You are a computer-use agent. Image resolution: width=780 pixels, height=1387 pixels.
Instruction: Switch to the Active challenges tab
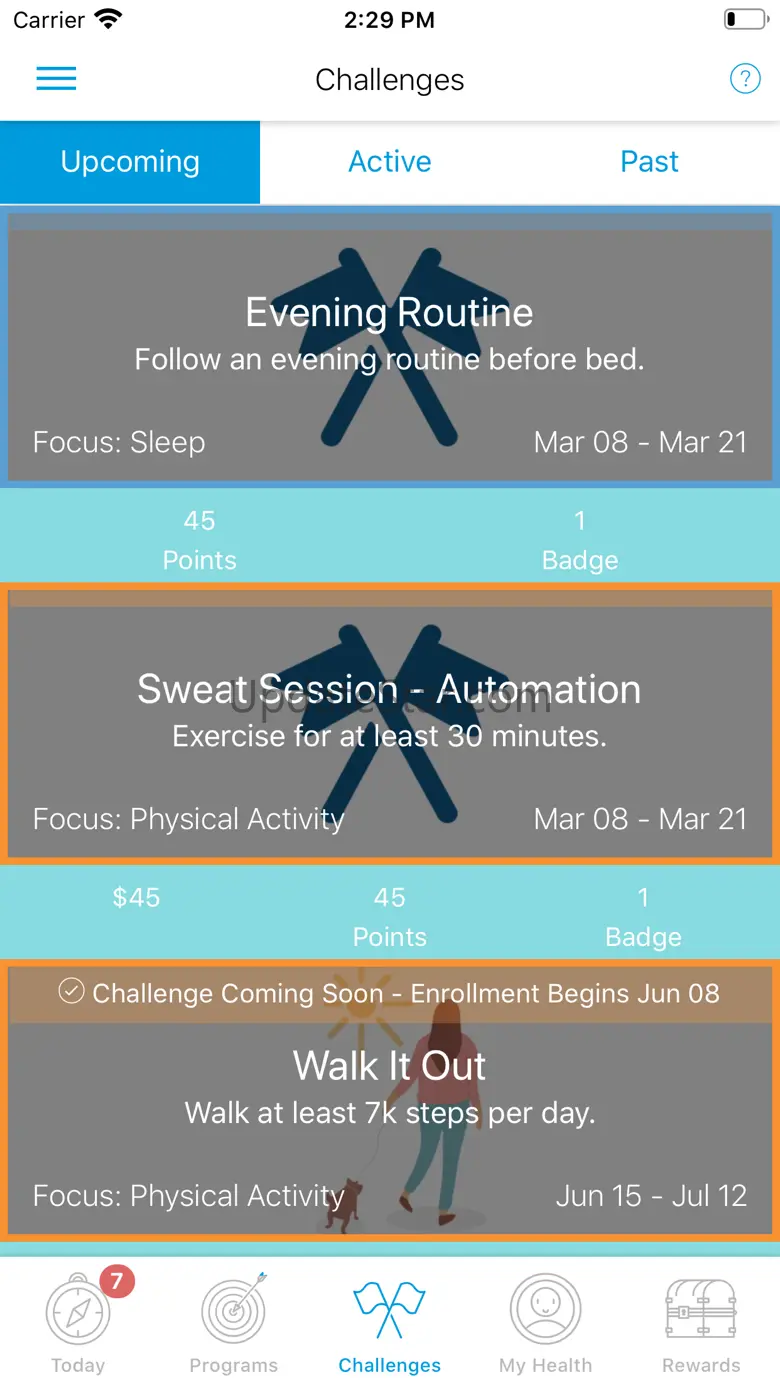click(x=390, y=162)
